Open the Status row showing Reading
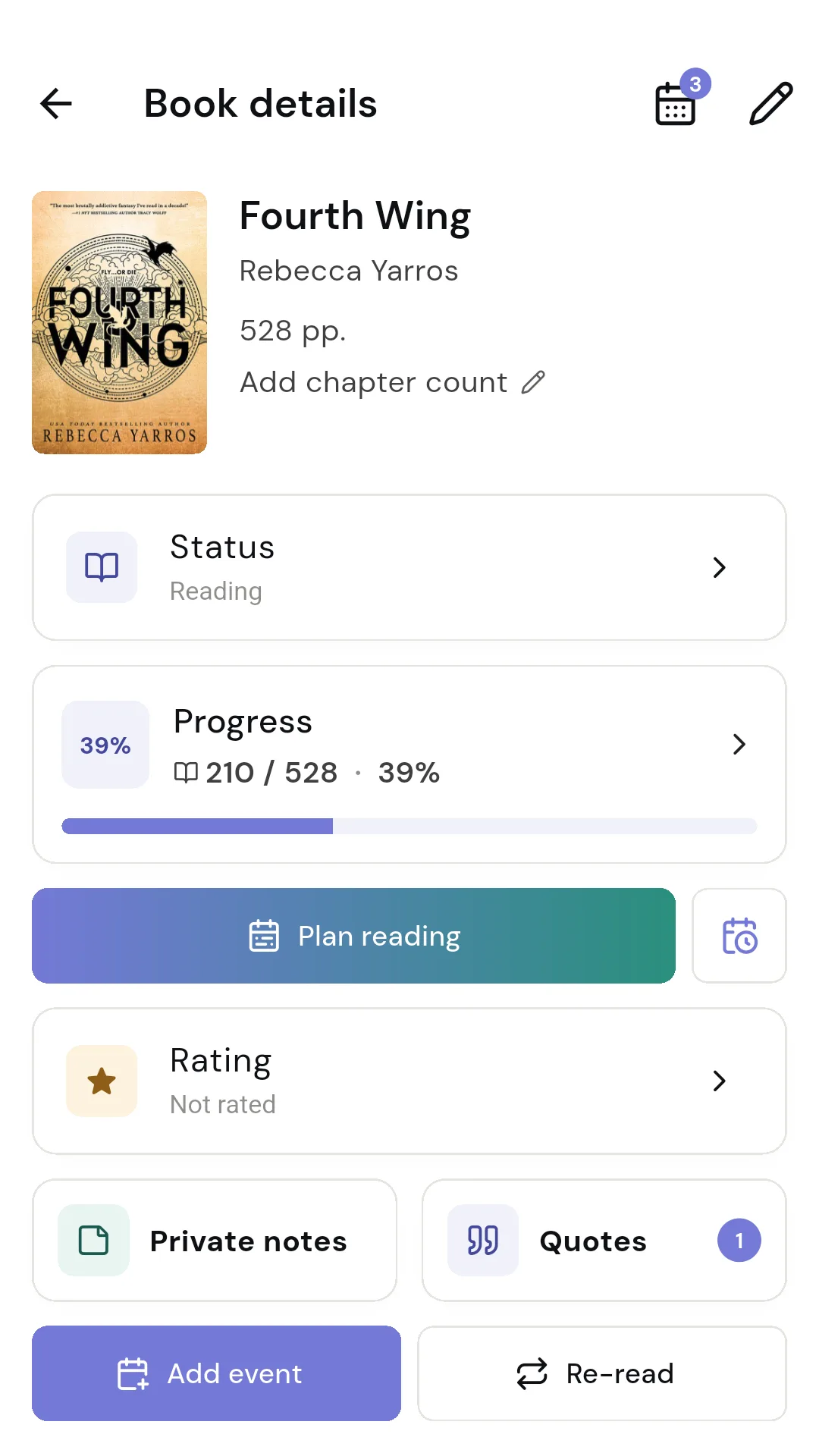The height and width of the screenshot is (1456, 819). tap(409, 567)
